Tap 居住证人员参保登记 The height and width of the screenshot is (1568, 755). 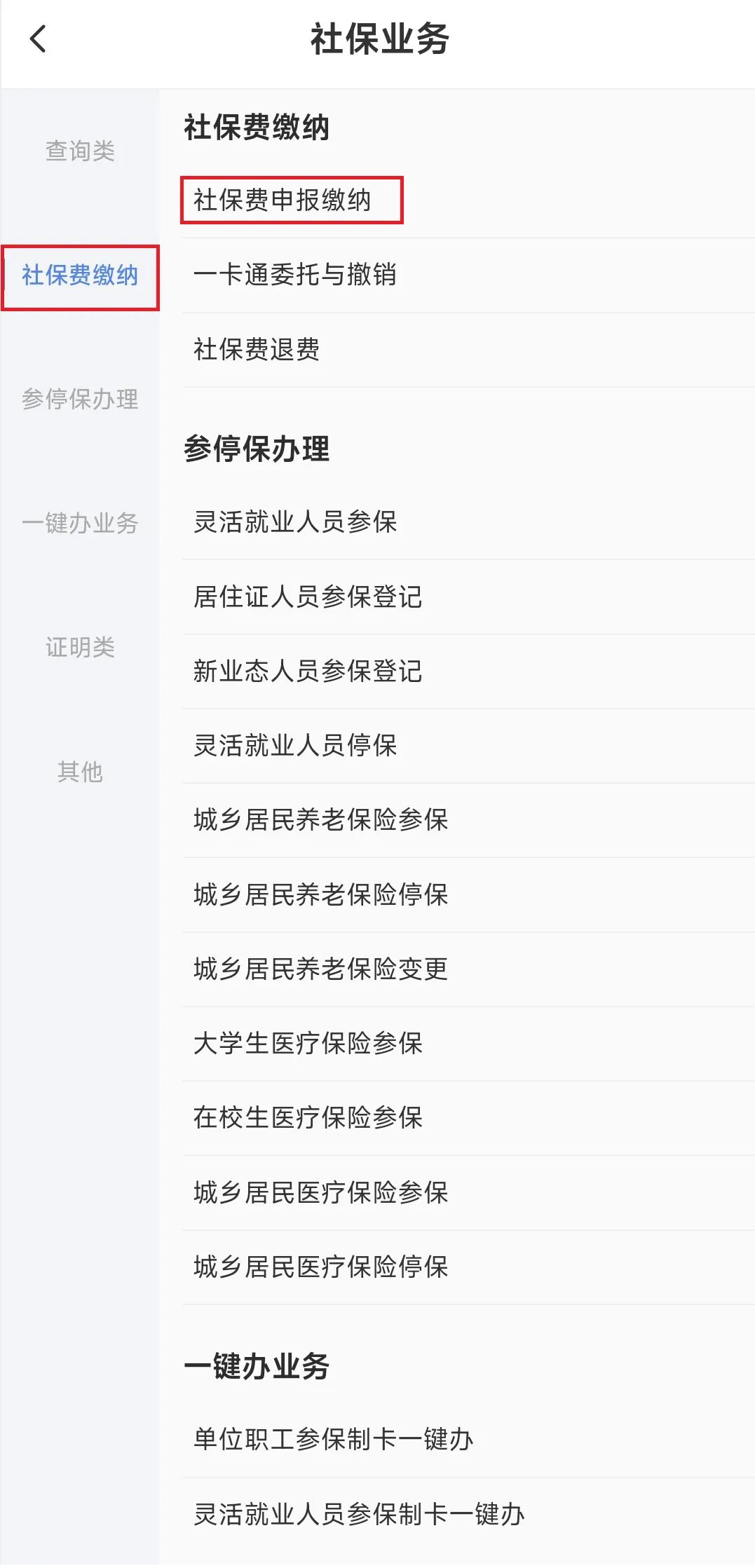(308, 596)
